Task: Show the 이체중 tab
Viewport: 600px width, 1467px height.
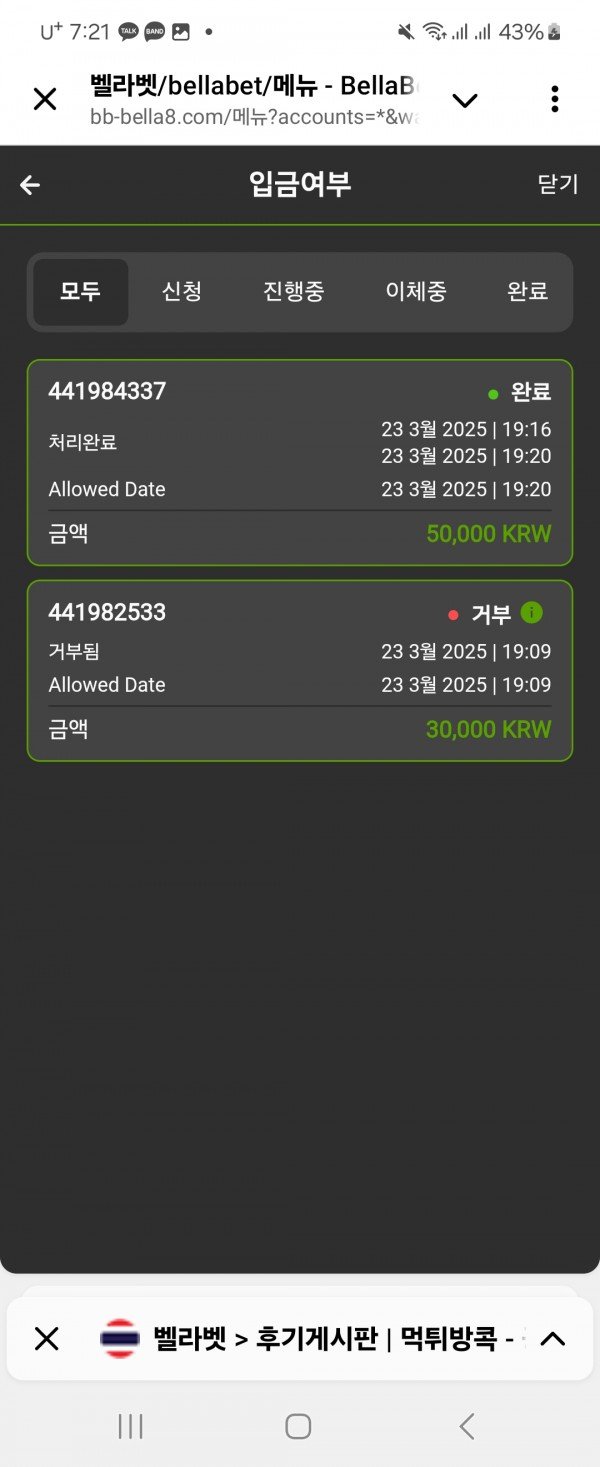Action: point(416,292)
